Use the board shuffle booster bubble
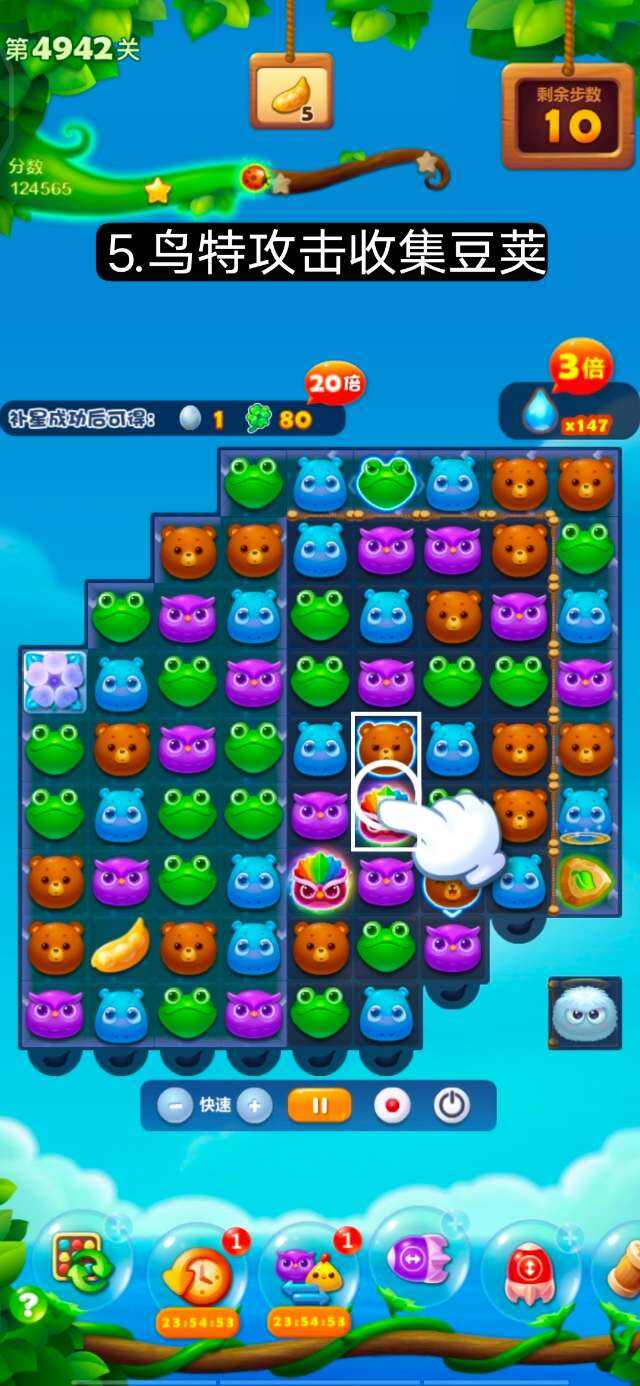The image size is (640, 1386). (x=81, y=1260)
